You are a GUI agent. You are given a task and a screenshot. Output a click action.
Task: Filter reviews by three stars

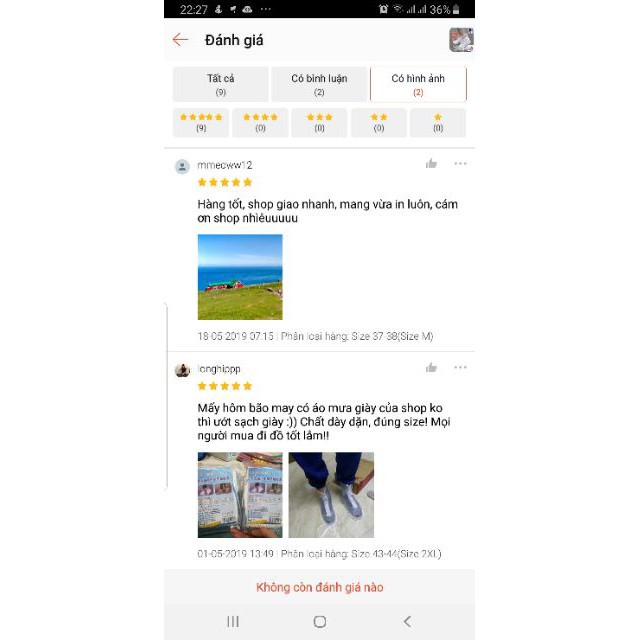pyautogui.click(x=319, y=122)
